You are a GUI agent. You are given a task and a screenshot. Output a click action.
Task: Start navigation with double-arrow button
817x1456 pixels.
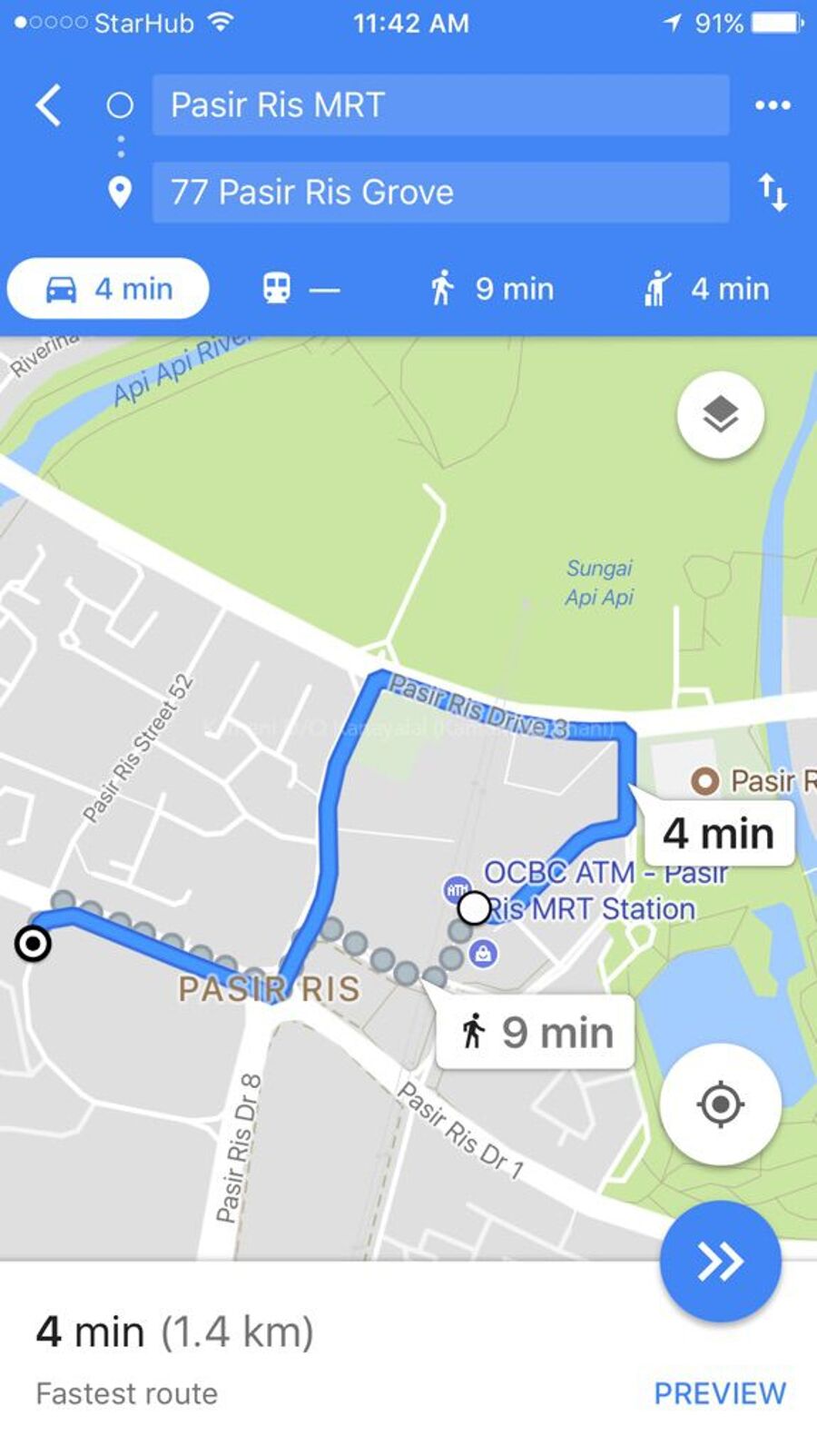(720, 1261)
